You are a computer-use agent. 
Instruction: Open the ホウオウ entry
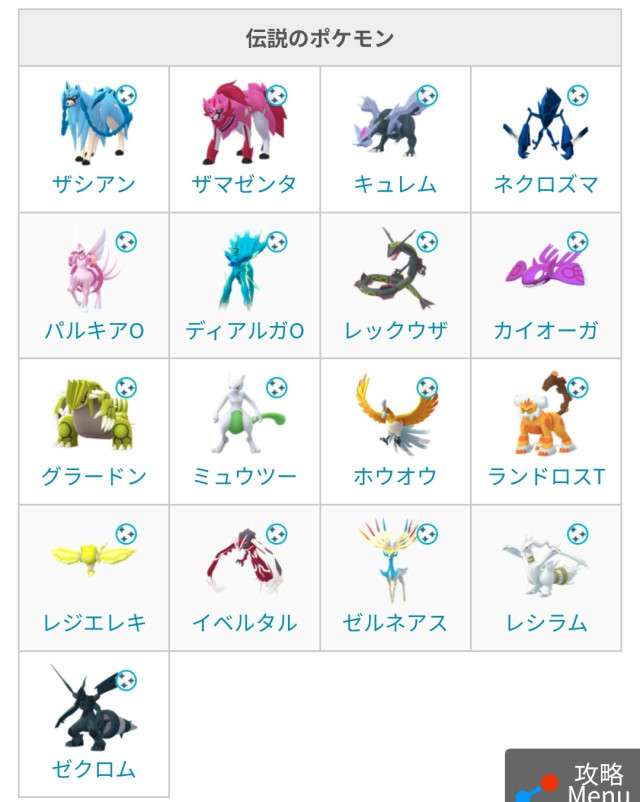(x=395, y=432)
